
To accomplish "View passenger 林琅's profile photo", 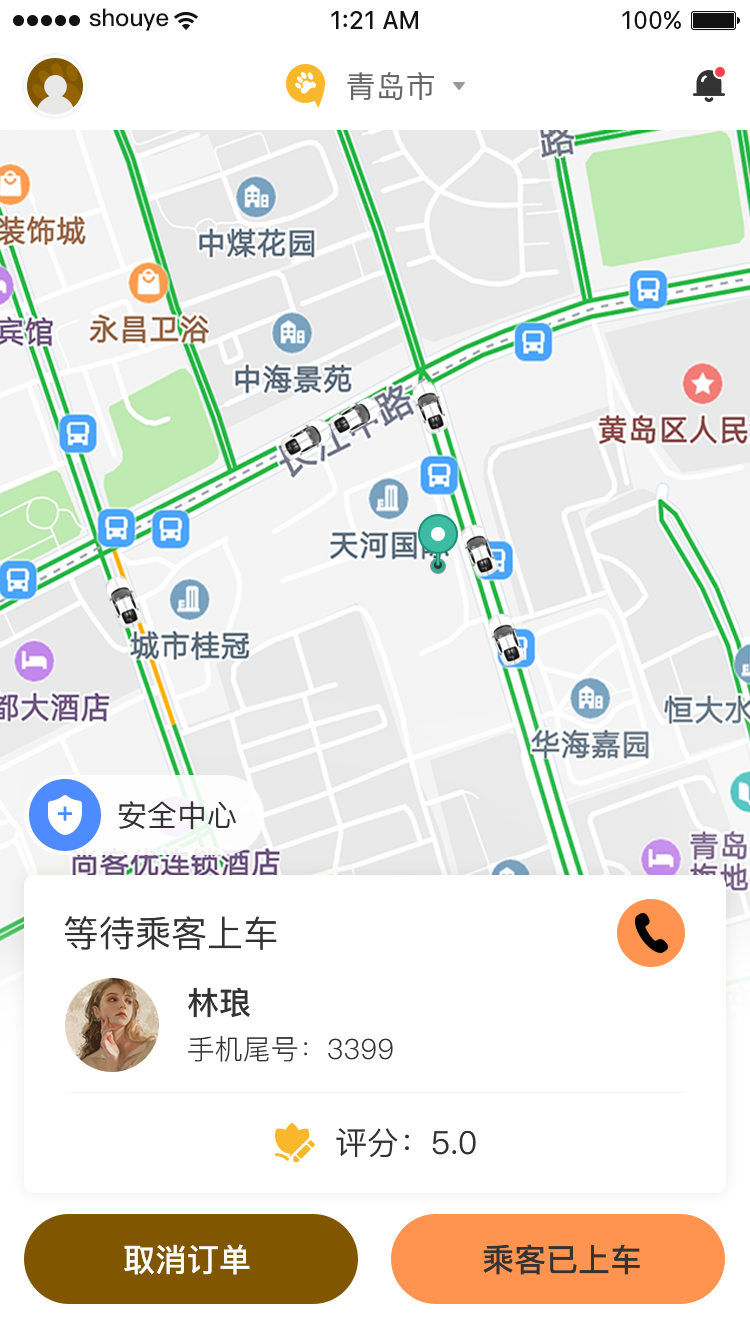I will 112,1025.
